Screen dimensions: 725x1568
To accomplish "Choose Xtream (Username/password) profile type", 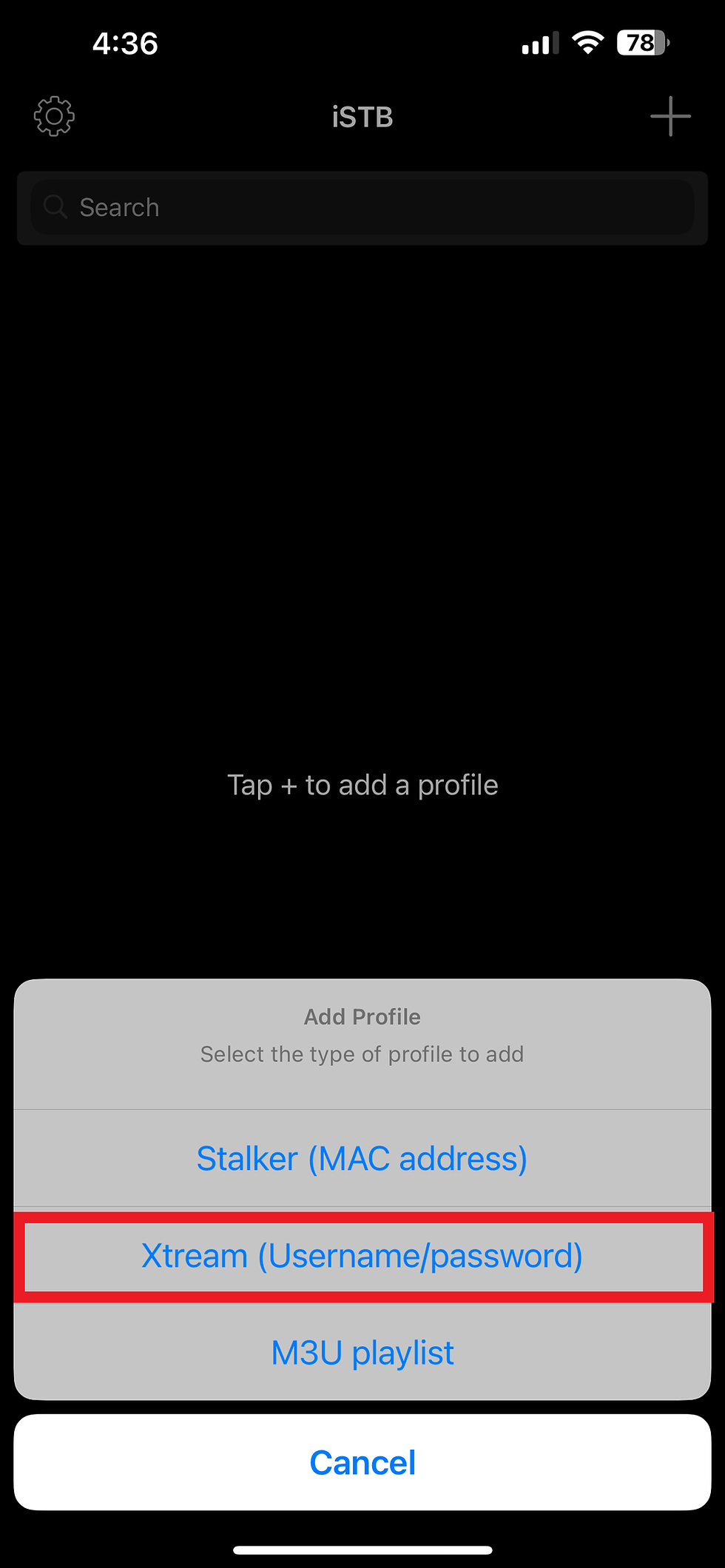I will (x=362, y=1256).
